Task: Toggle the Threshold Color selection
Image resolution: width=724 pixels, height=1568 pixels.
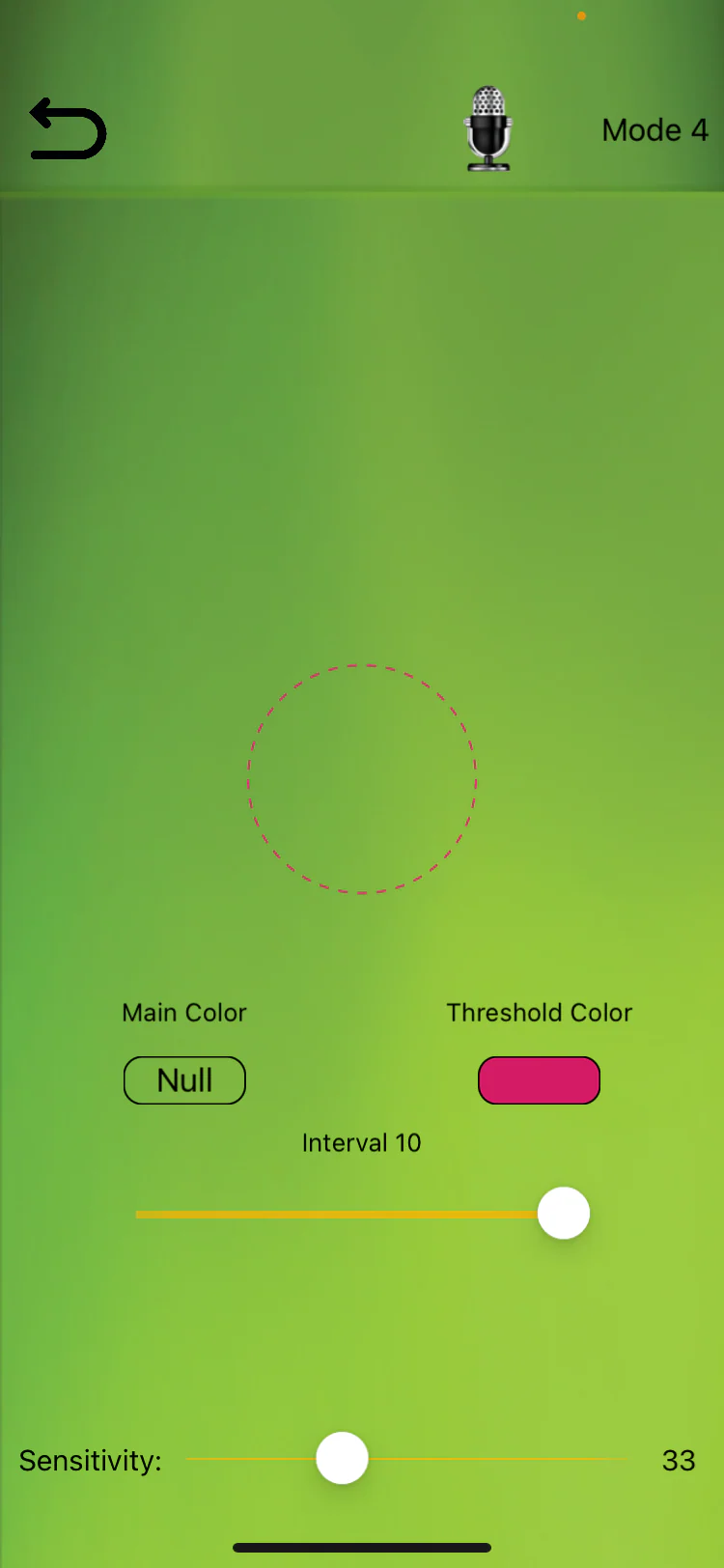Action: click(539, 1079)
